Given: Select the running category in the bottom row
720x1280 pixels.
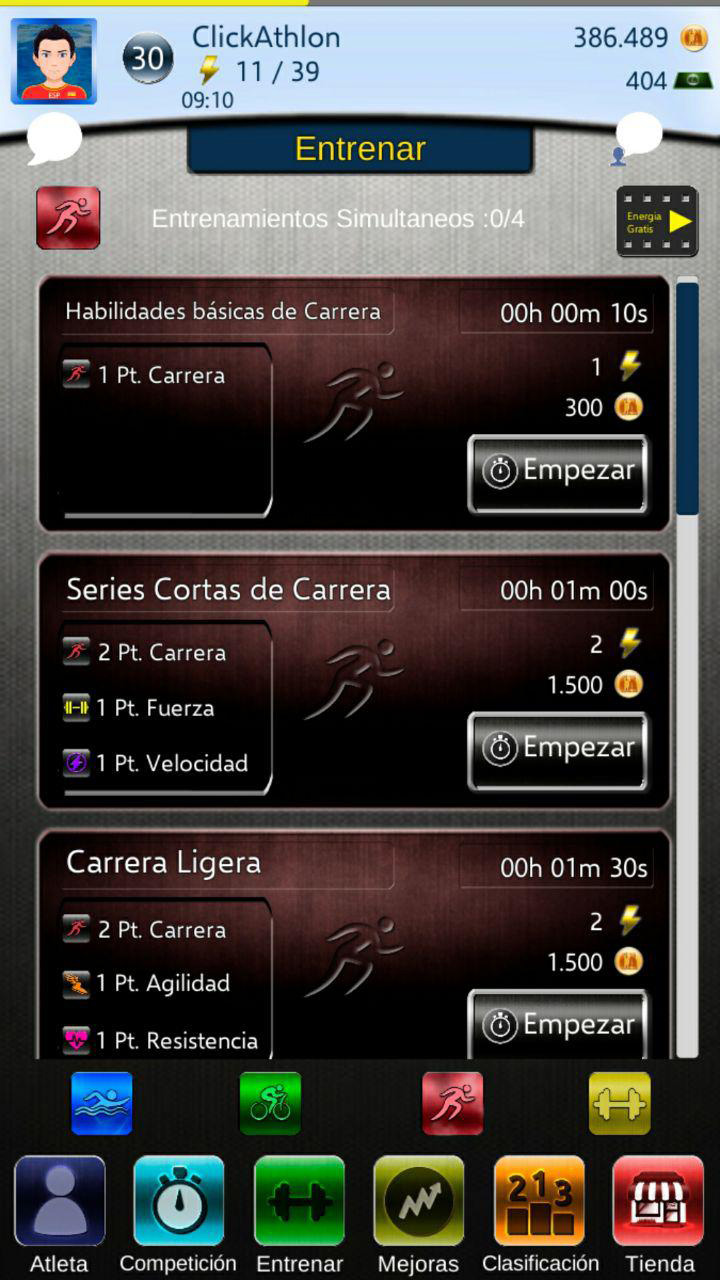Looking at the screenshot, I should 452,1103.
